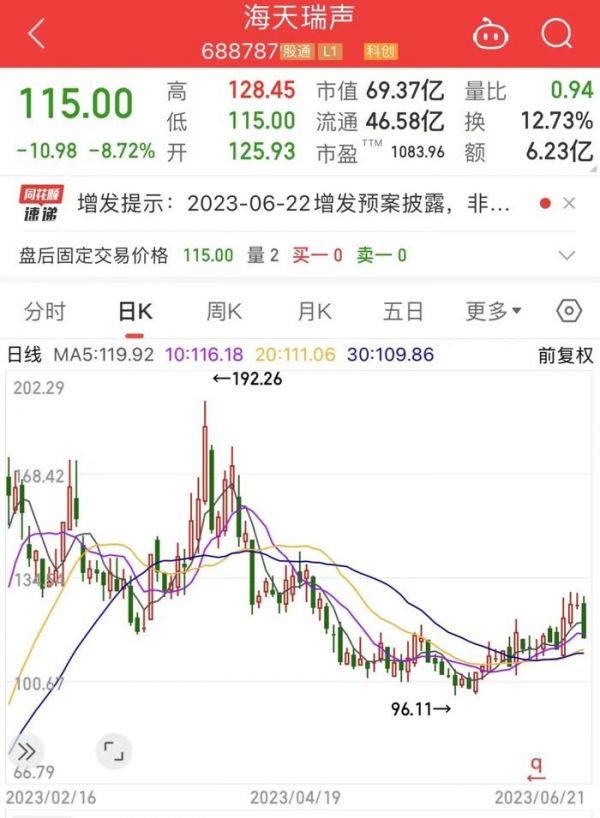Switch to the 月K chart tab

click(313, 311)
